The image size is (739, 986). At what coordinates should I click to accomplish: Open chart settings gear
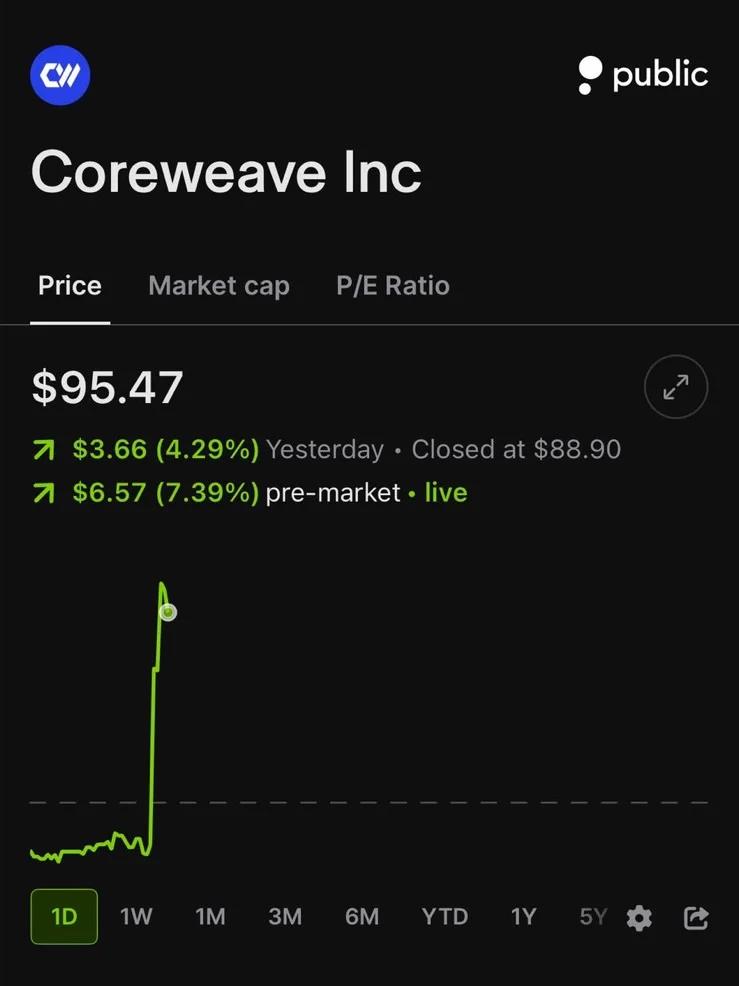click(639, 918)
